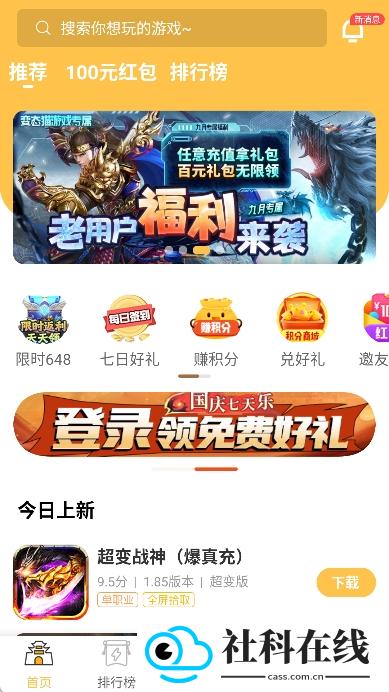The width and height of the screenshot is (389, 692).
Task: Open the 登录领免费好礼 banner
Action: [x=194, y=425]
